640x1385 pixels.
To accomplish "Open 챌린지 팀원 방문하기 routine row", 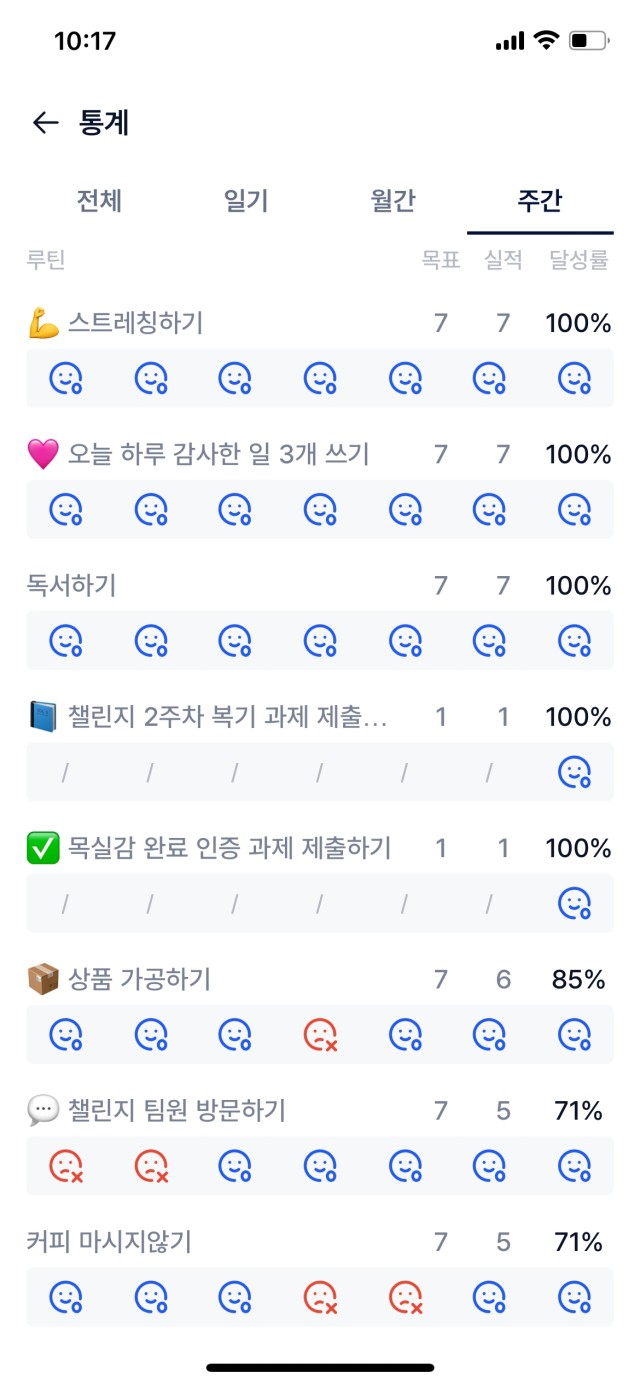I will pyautogui.click(x=320, y=1110).
